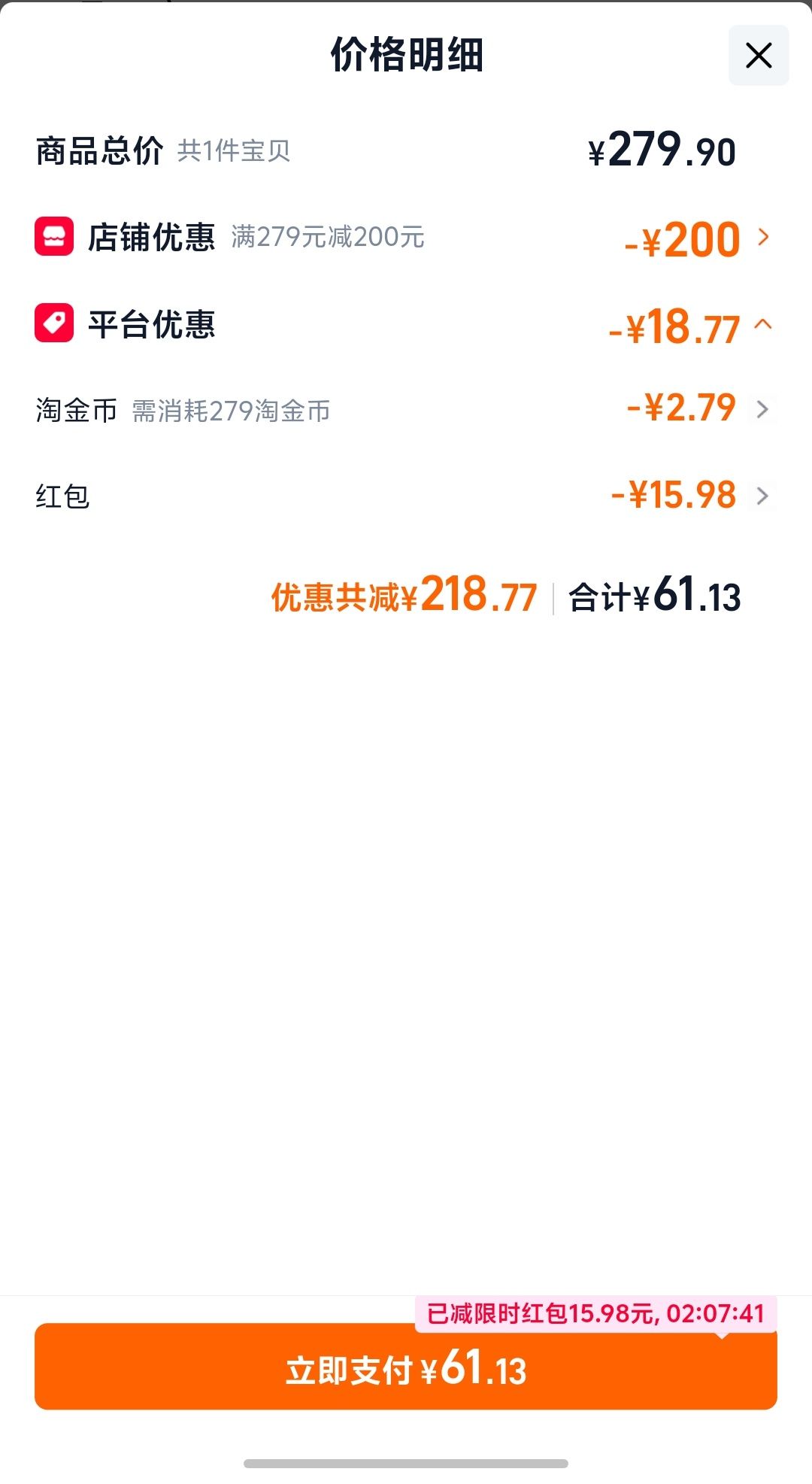812x1484 pixels.
Task: Open the 店铺优惠 discount details
Action: point(406,238)
